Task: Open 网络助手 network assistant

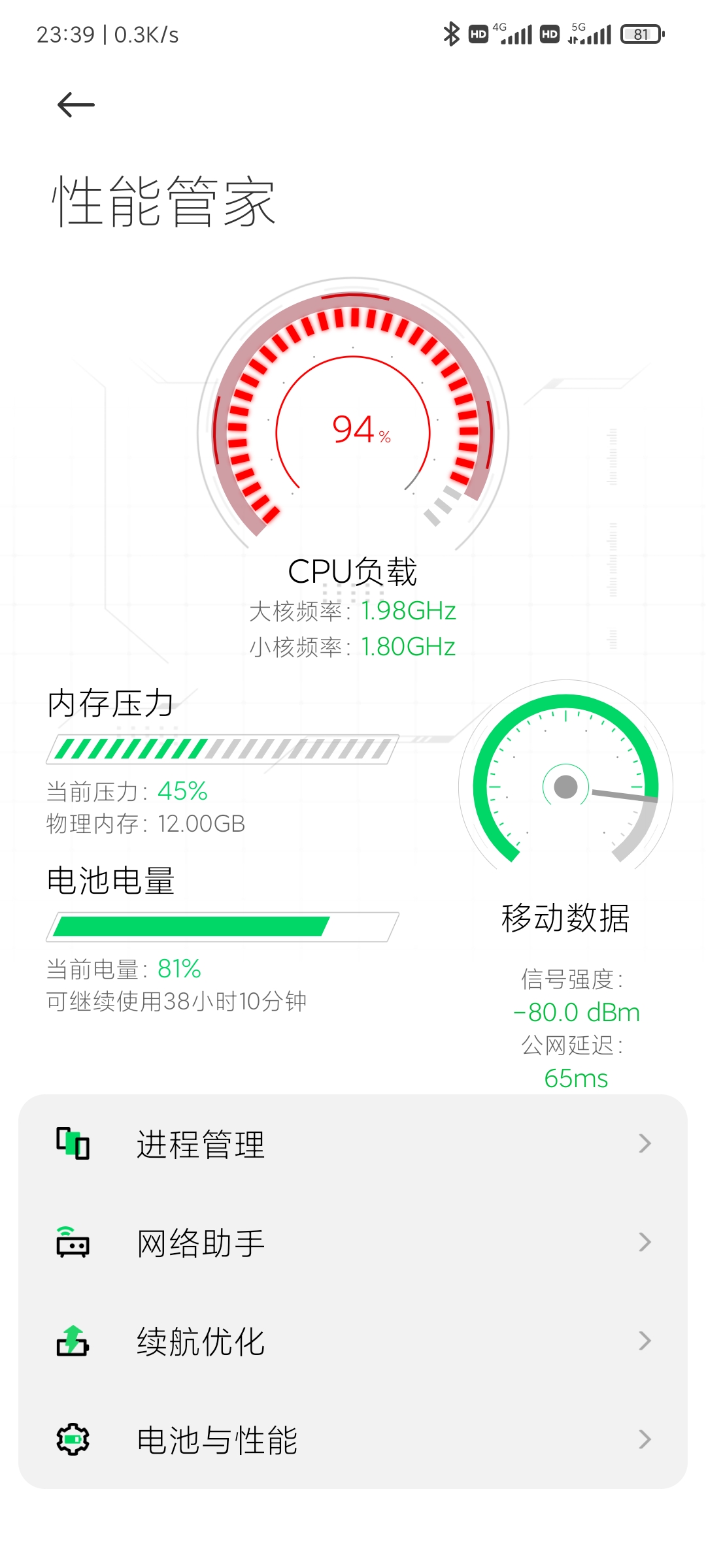Action: [x=353, y=1243]
